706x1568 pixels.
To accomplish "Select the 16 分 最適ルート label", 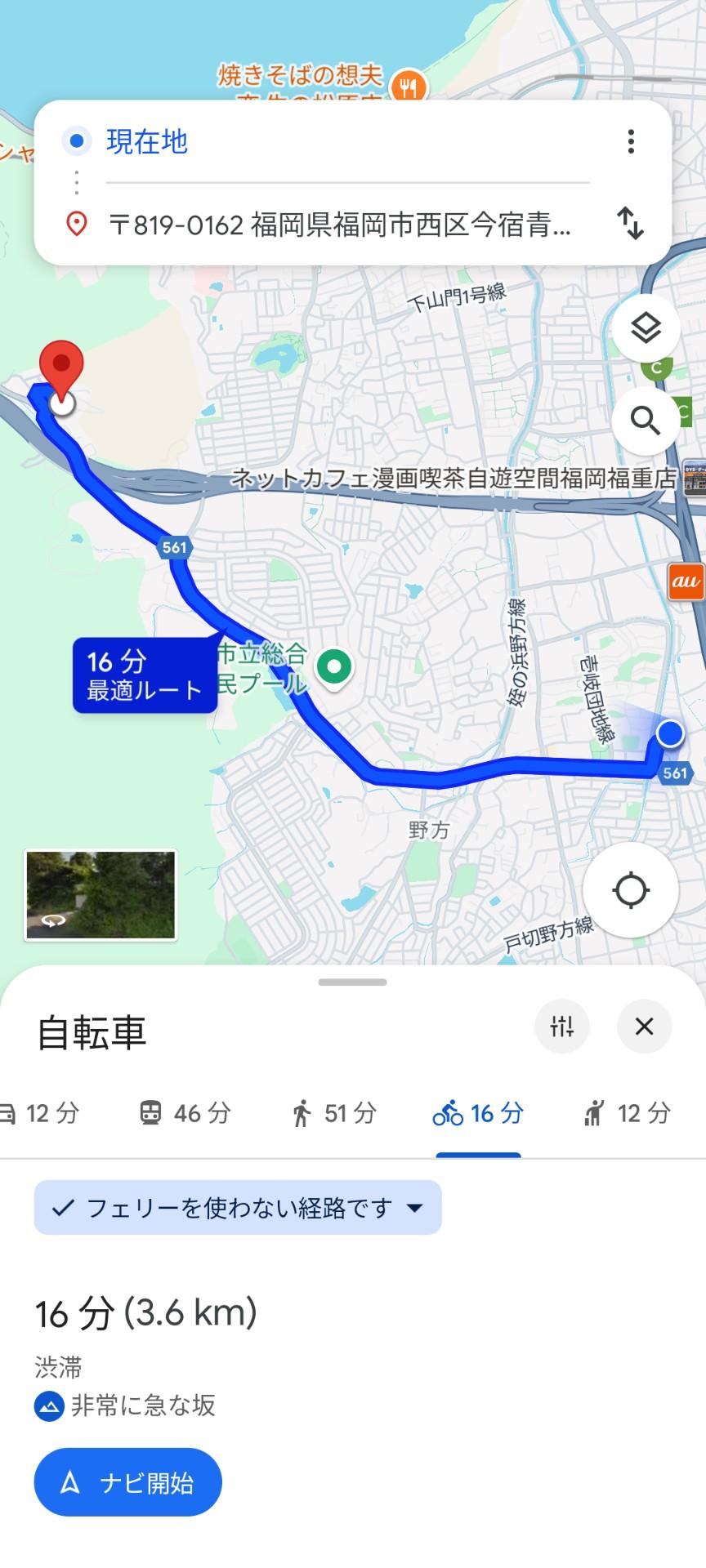I will tap(144, 678).
